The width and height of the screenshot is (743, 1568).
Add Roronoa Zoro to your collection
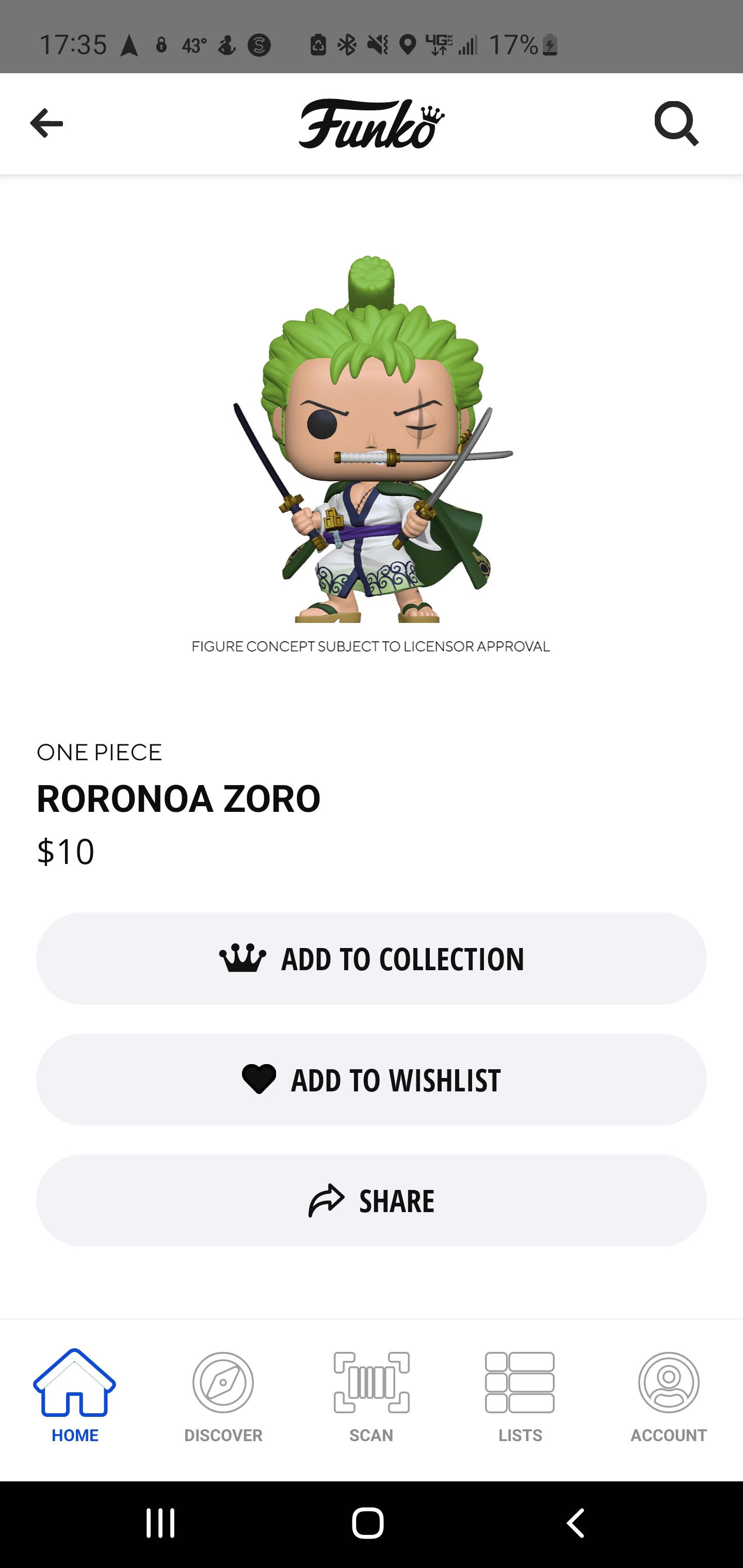coord(372,959)
